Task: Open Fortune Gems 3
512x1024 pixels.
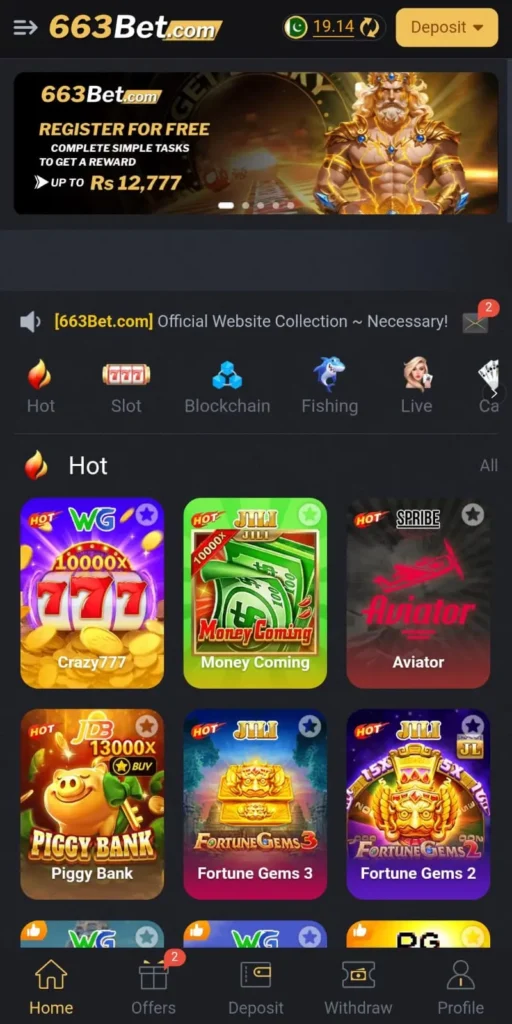Action: pyautogui.click(x=255, y=804)
